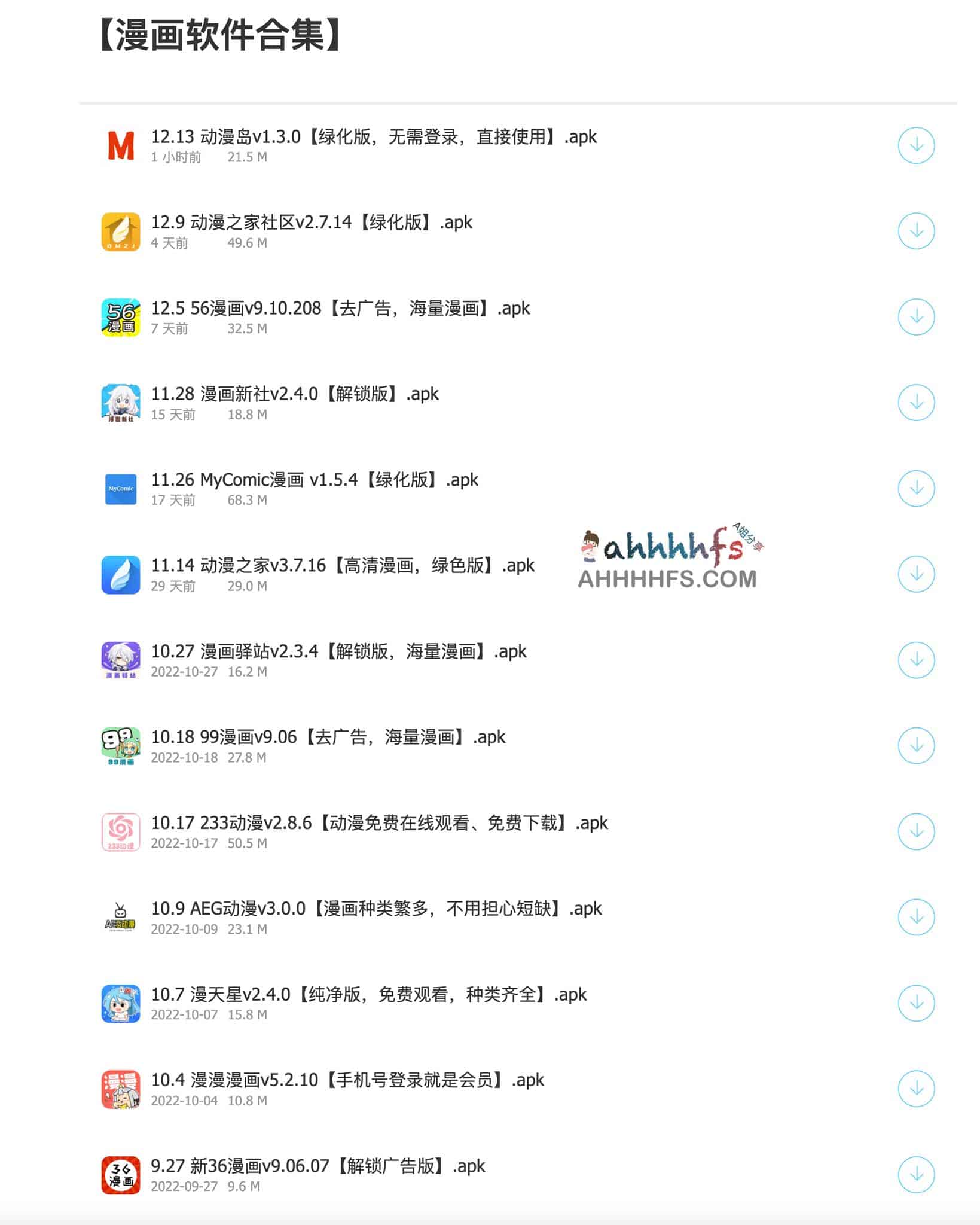Download MyComic漫画 v1.5.4 apk
This screenshot has width=980, height=1225.
tap(916, 489)
